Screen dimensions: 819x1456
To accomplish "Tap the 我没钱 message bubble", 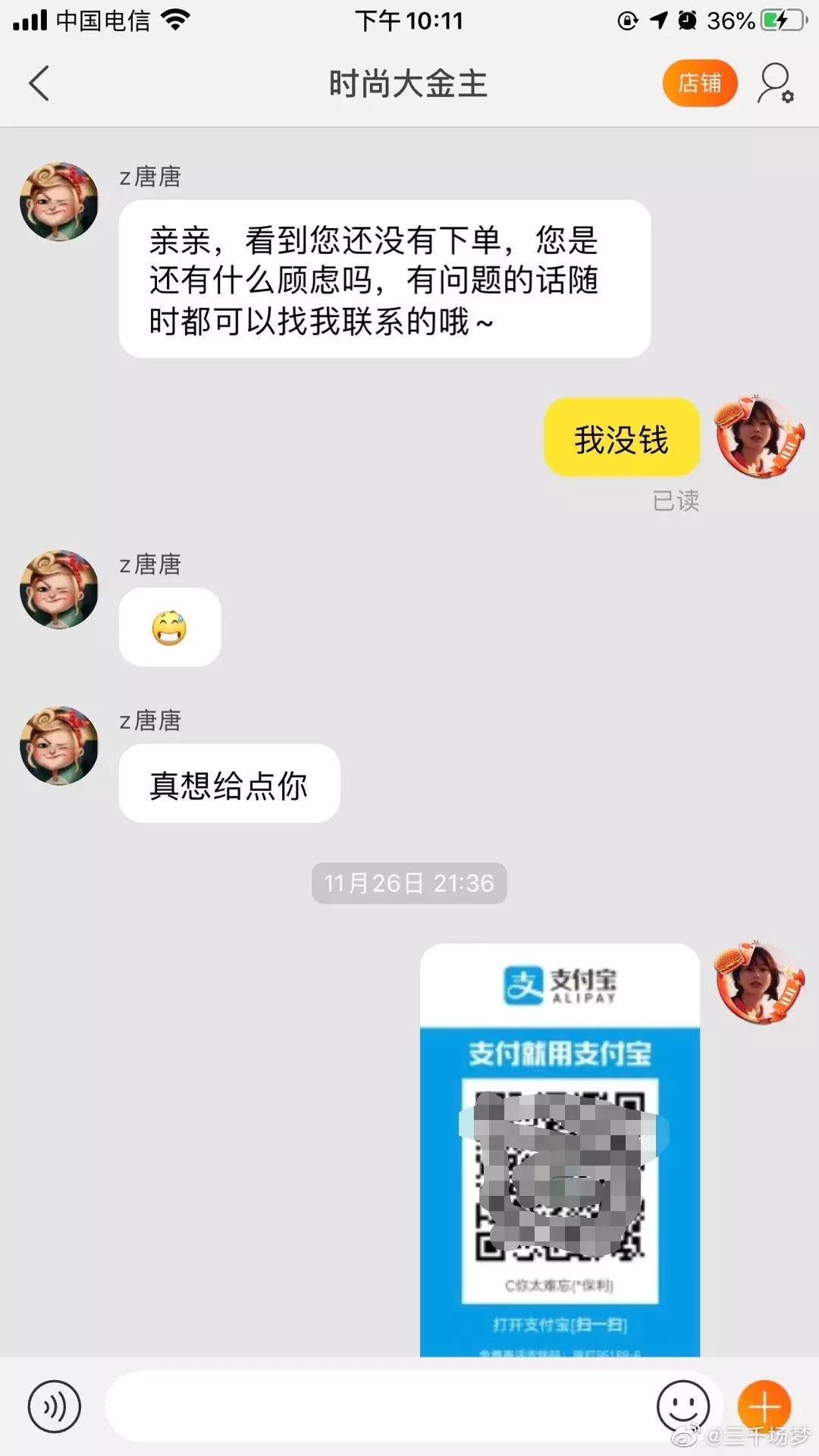I will [x=621, y=438].
